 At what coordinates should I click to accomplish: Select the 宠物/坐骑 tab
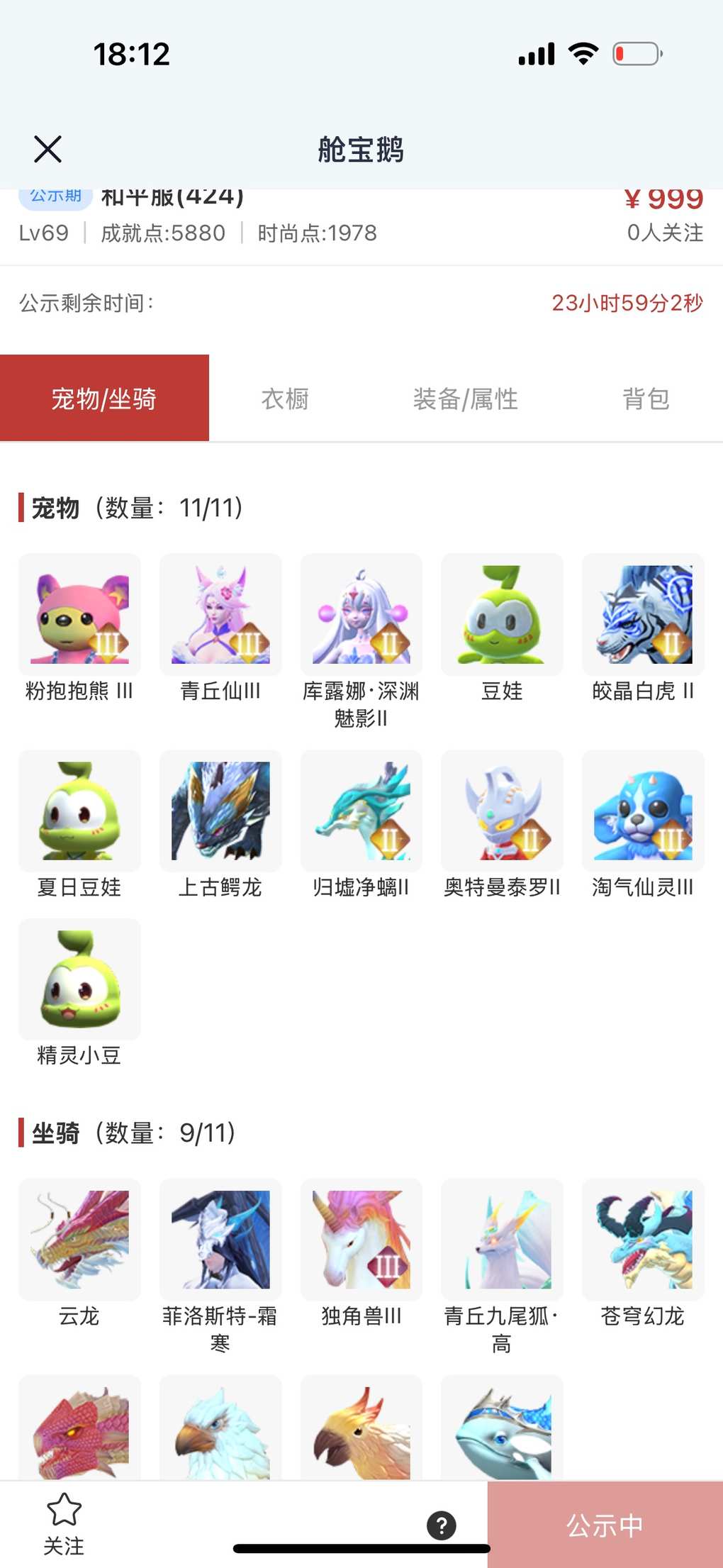point(104,398)
